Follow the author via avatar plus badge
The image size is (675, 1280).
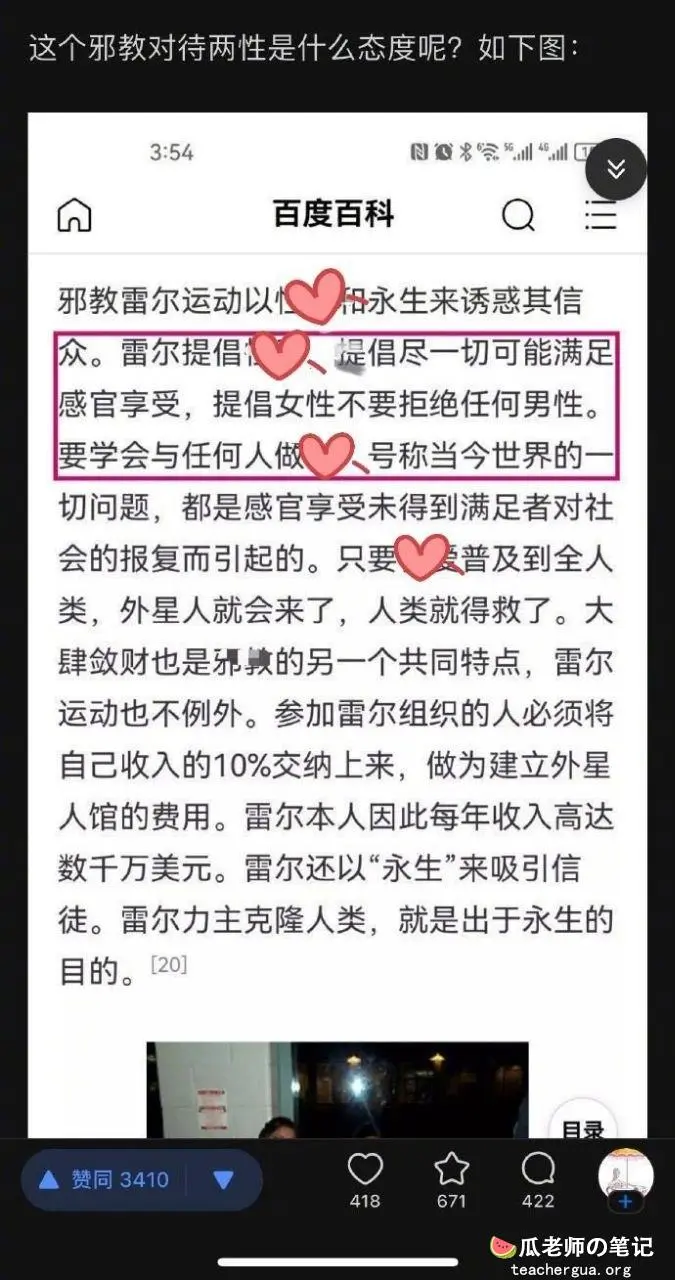(x=626, y=1201)
